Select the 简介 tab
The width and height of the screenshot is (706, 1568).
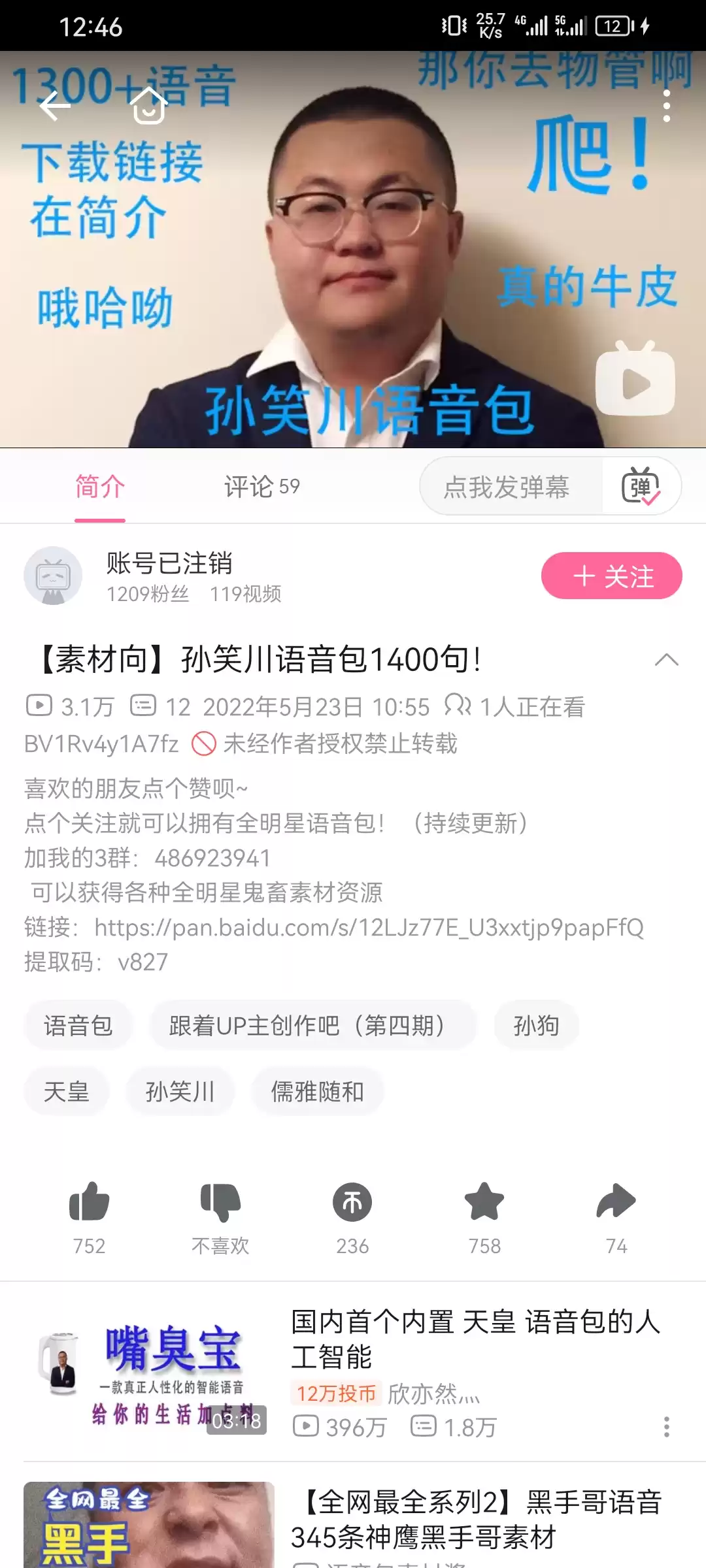click(x=100, y=487)
